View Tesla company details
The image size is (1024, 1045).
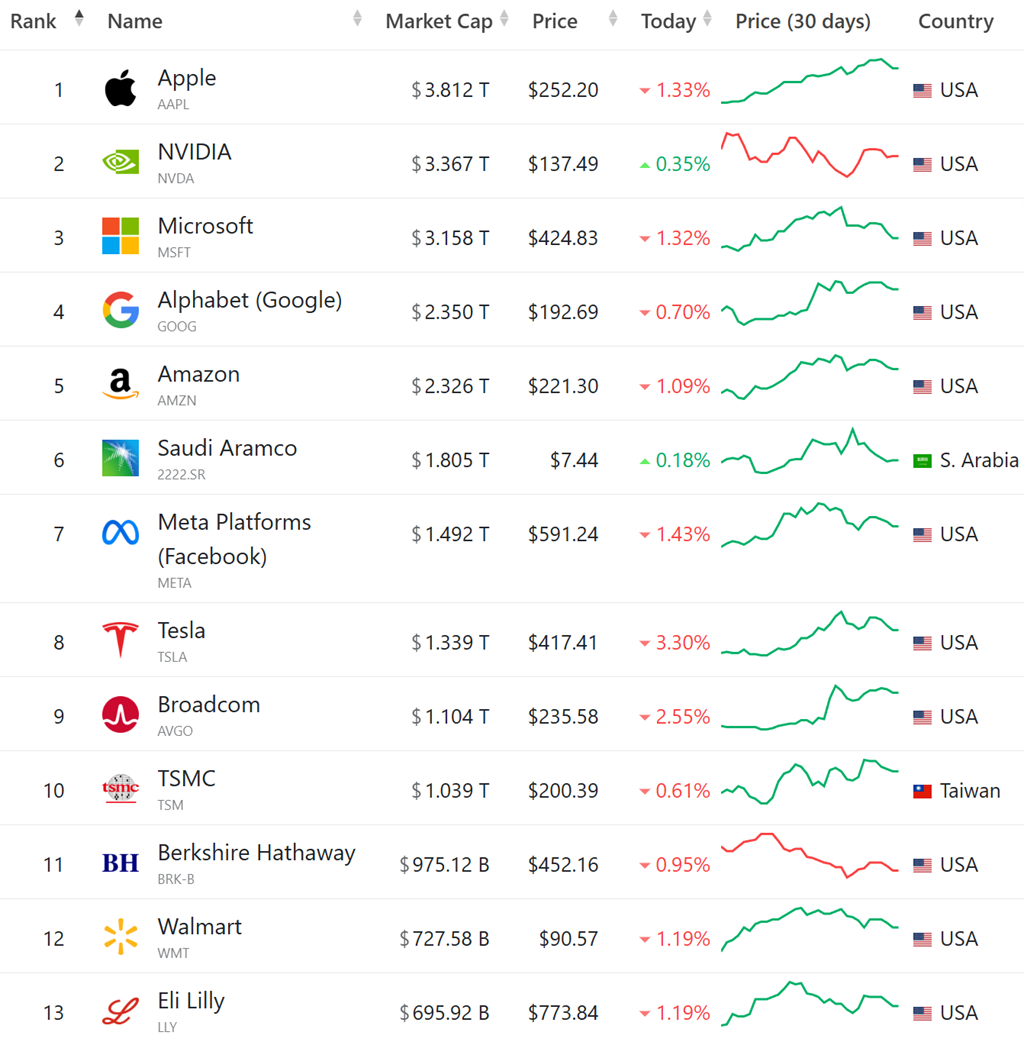click(181, 631)
